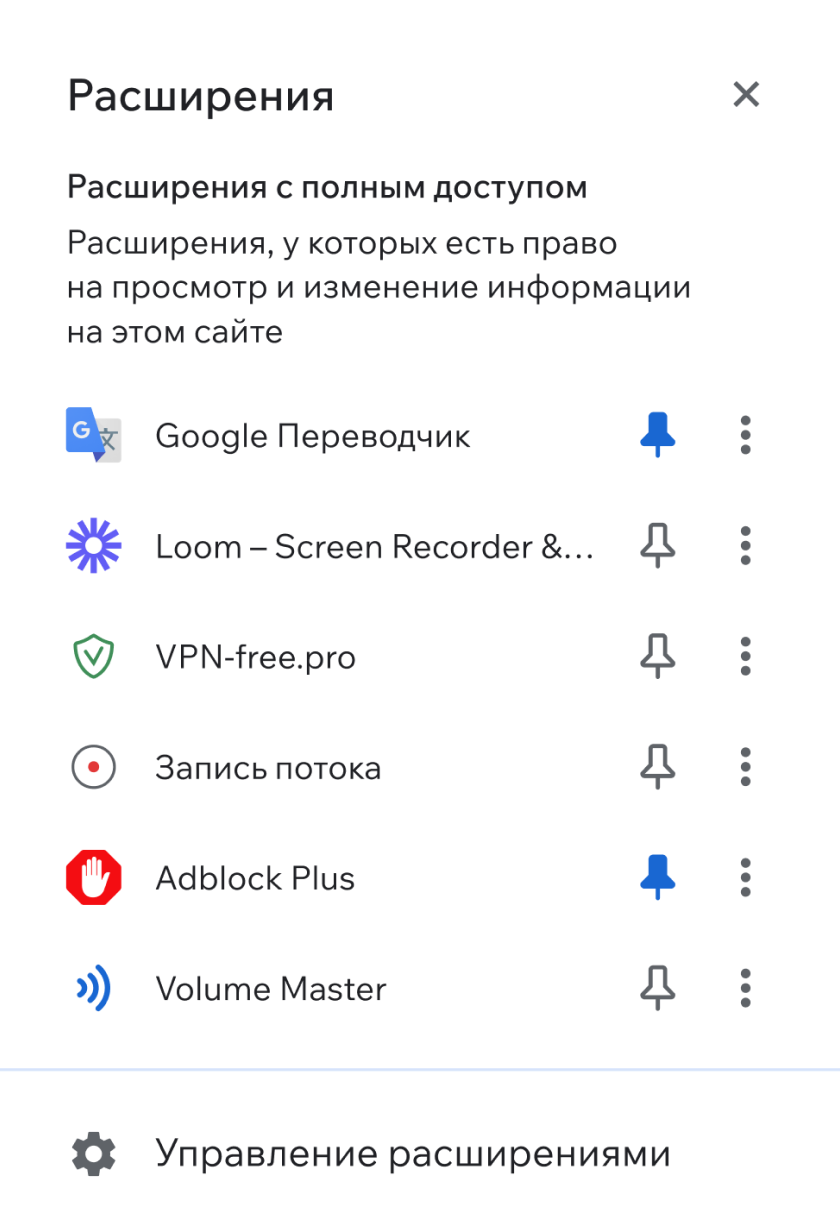Click the Volume Master speaker icon
The height and width of the screenshot is (1224, 840).
point(94,989)
